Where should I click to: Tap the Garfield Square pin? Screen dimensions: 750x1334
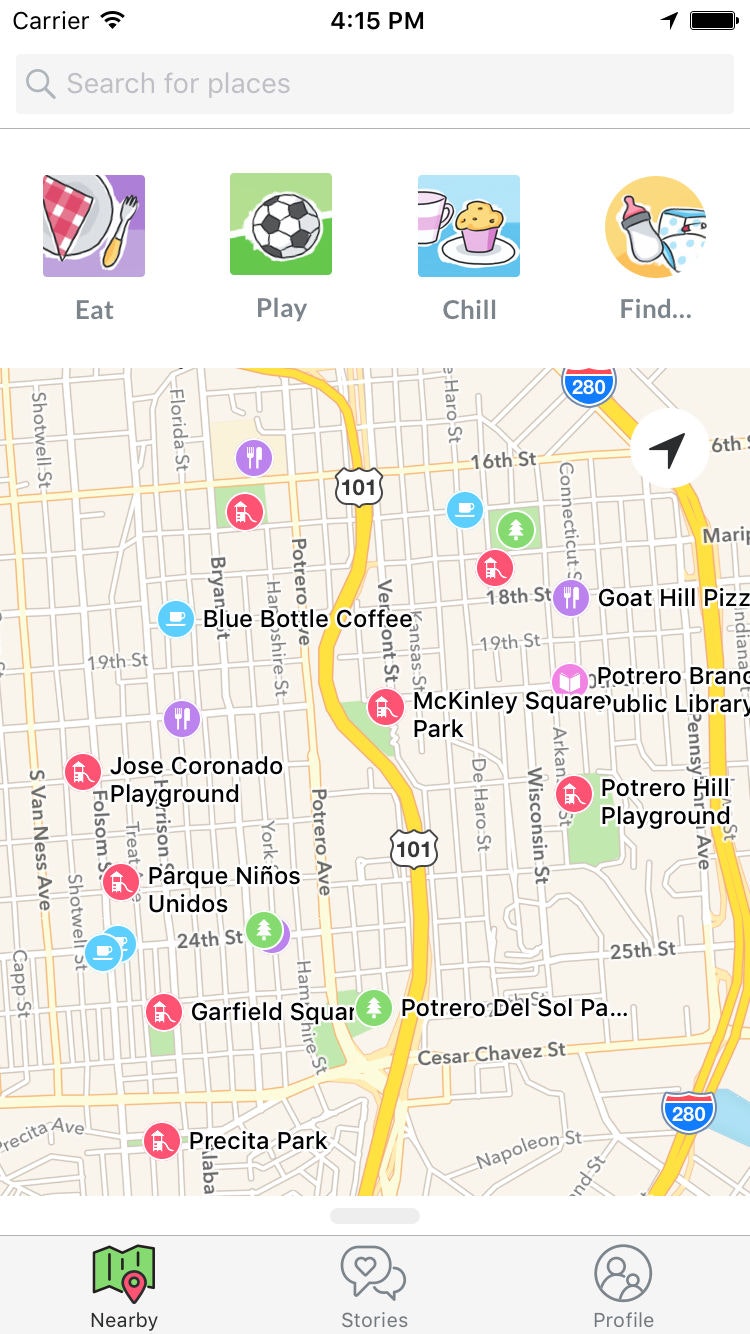pos(164,1012)
